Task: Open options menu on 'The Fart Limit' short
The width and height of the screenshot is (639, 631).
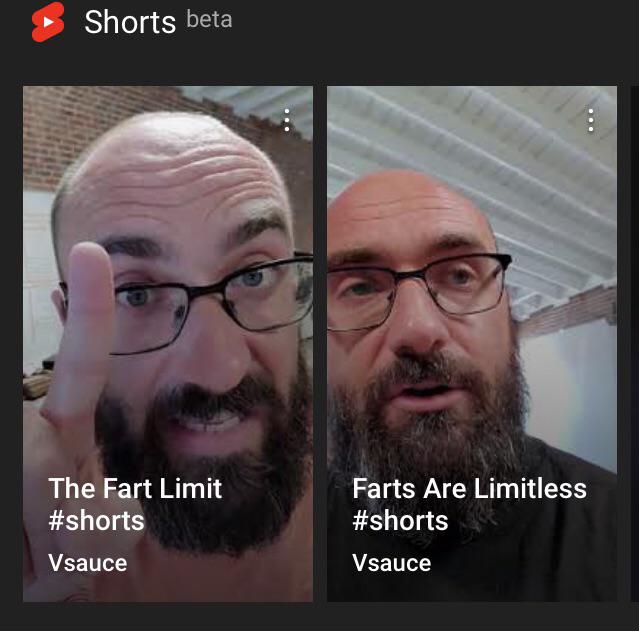Action: click(x=287, y=121)
